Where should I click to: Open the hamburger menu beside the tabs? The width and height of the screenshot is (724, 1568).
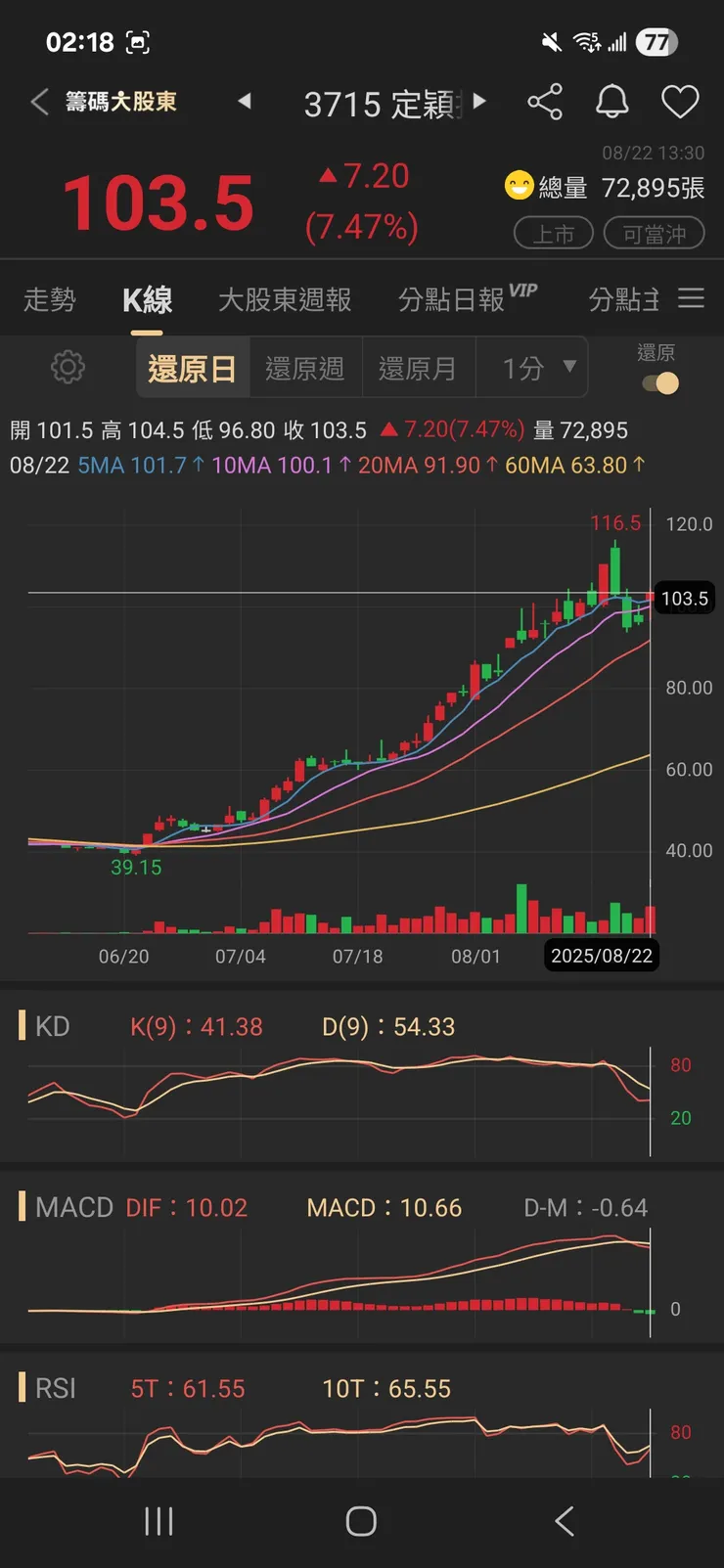pyautogui.click(x=692, y=299)
